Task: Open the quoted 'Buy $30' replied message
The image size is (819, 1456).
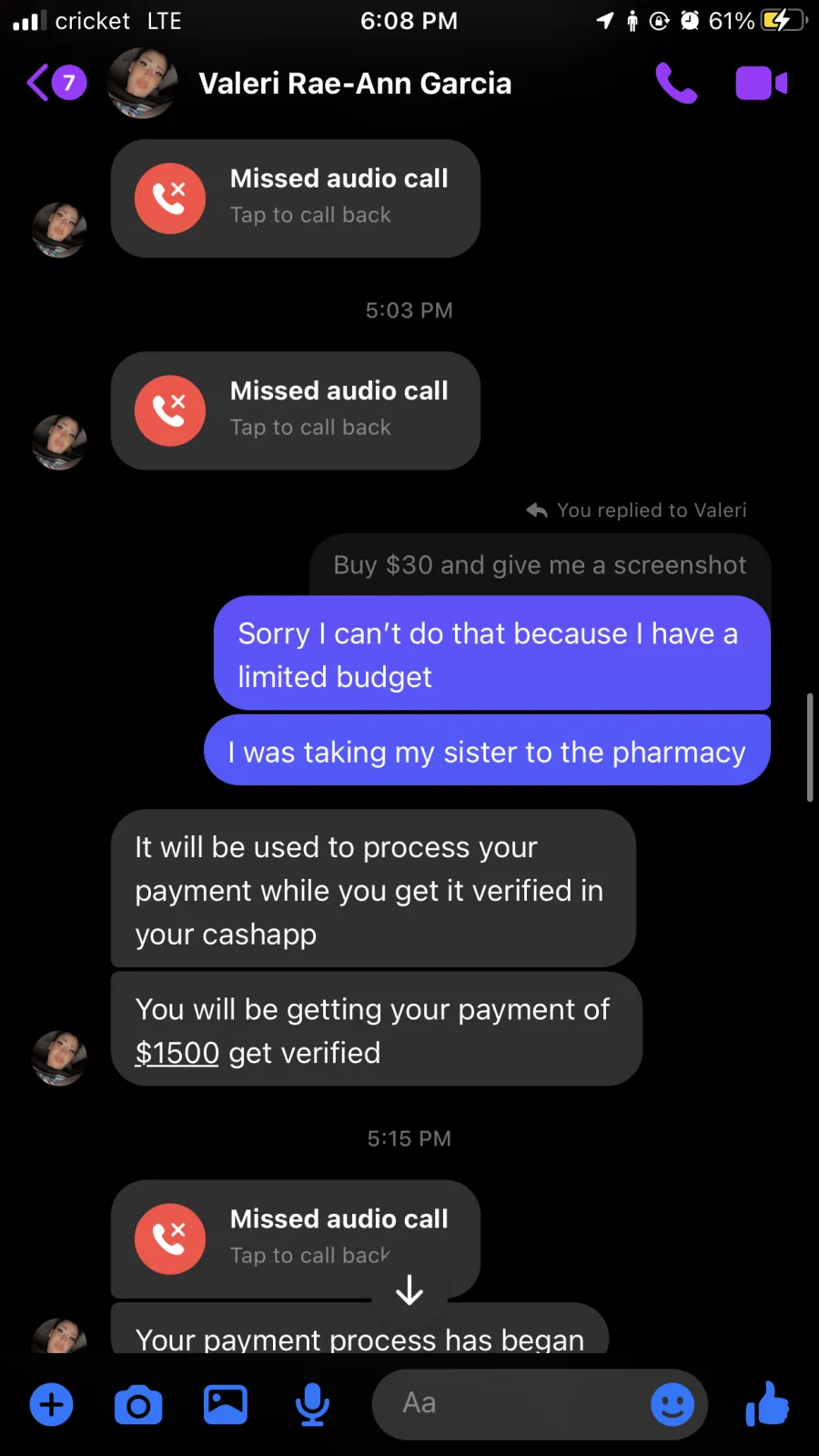Action: click(540, 565)
